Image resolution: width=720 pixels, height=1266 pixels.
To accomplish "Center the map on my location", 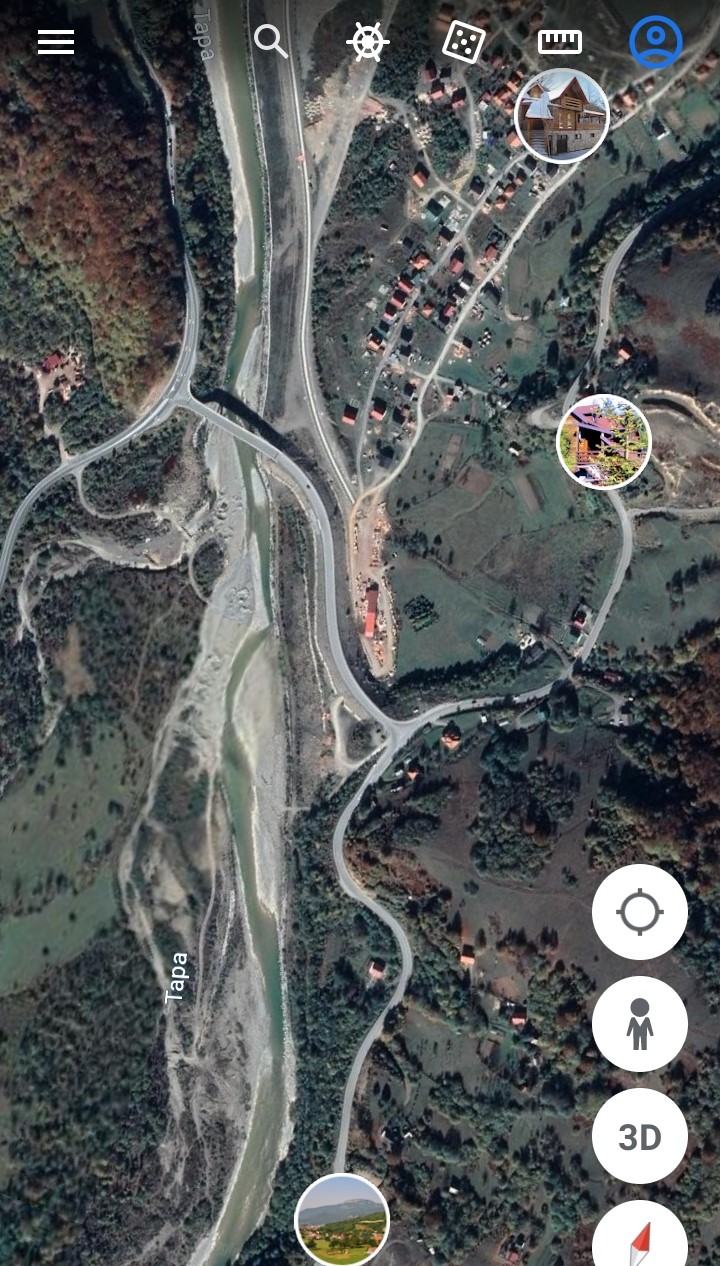I will point(640,912).
